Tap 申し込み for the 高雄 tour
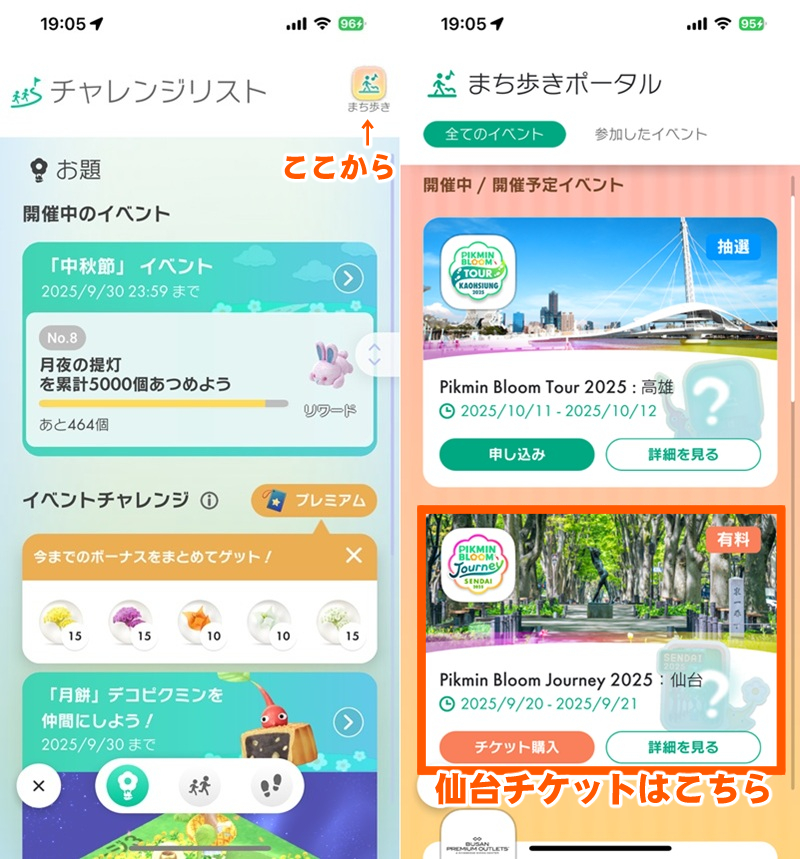 [517, 453]
